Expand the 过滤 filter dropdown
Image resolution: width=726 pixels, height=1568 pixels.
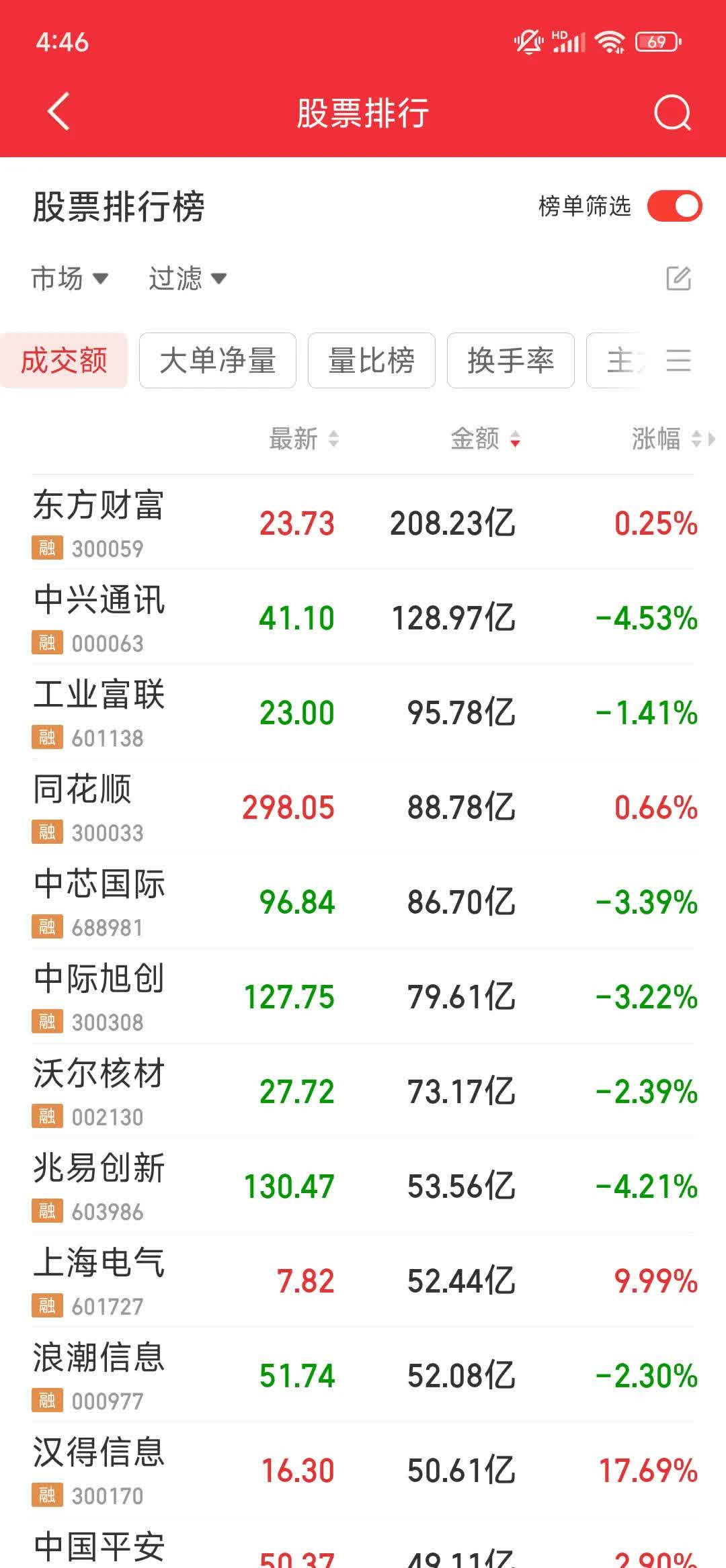(x=186, y=279)
